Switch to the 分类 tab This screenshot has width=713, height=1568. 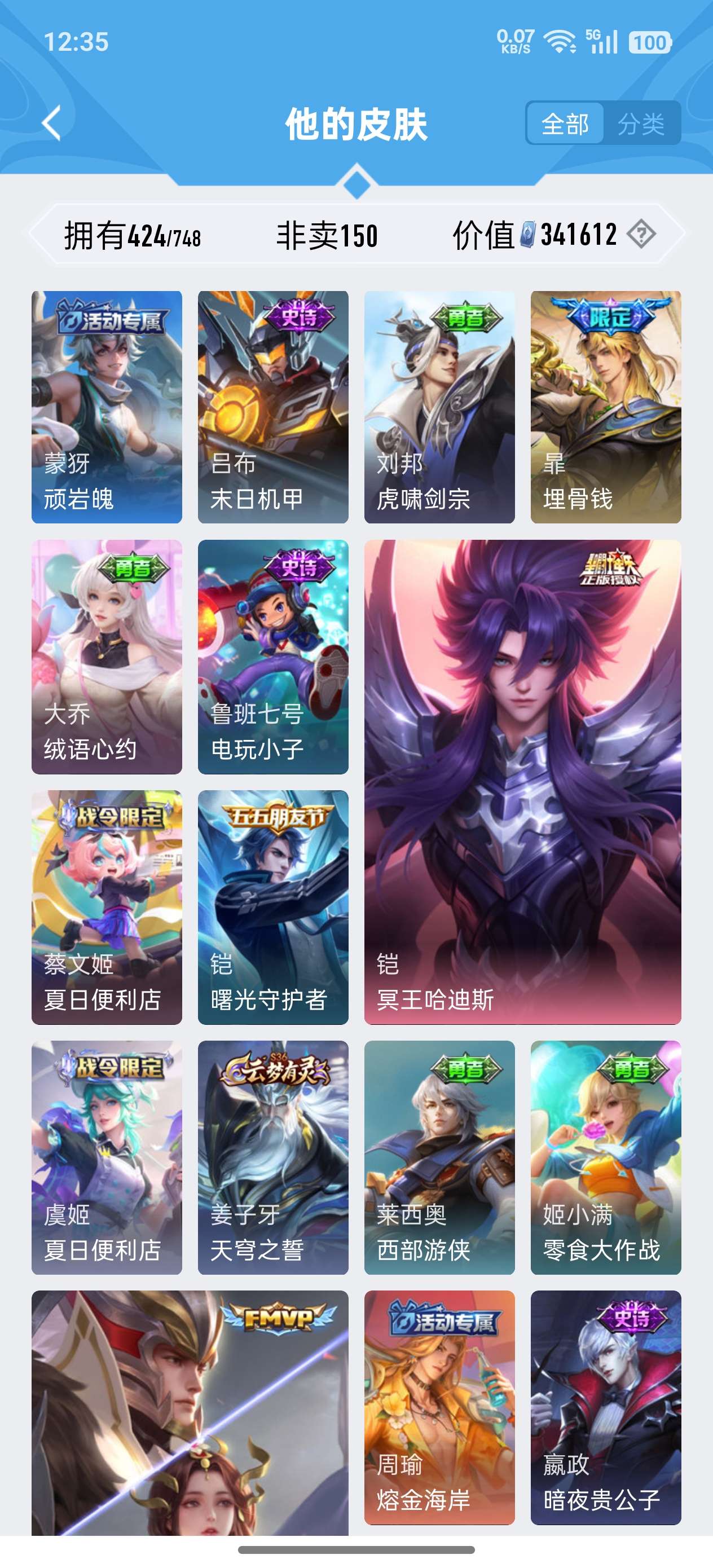[641, 124]
